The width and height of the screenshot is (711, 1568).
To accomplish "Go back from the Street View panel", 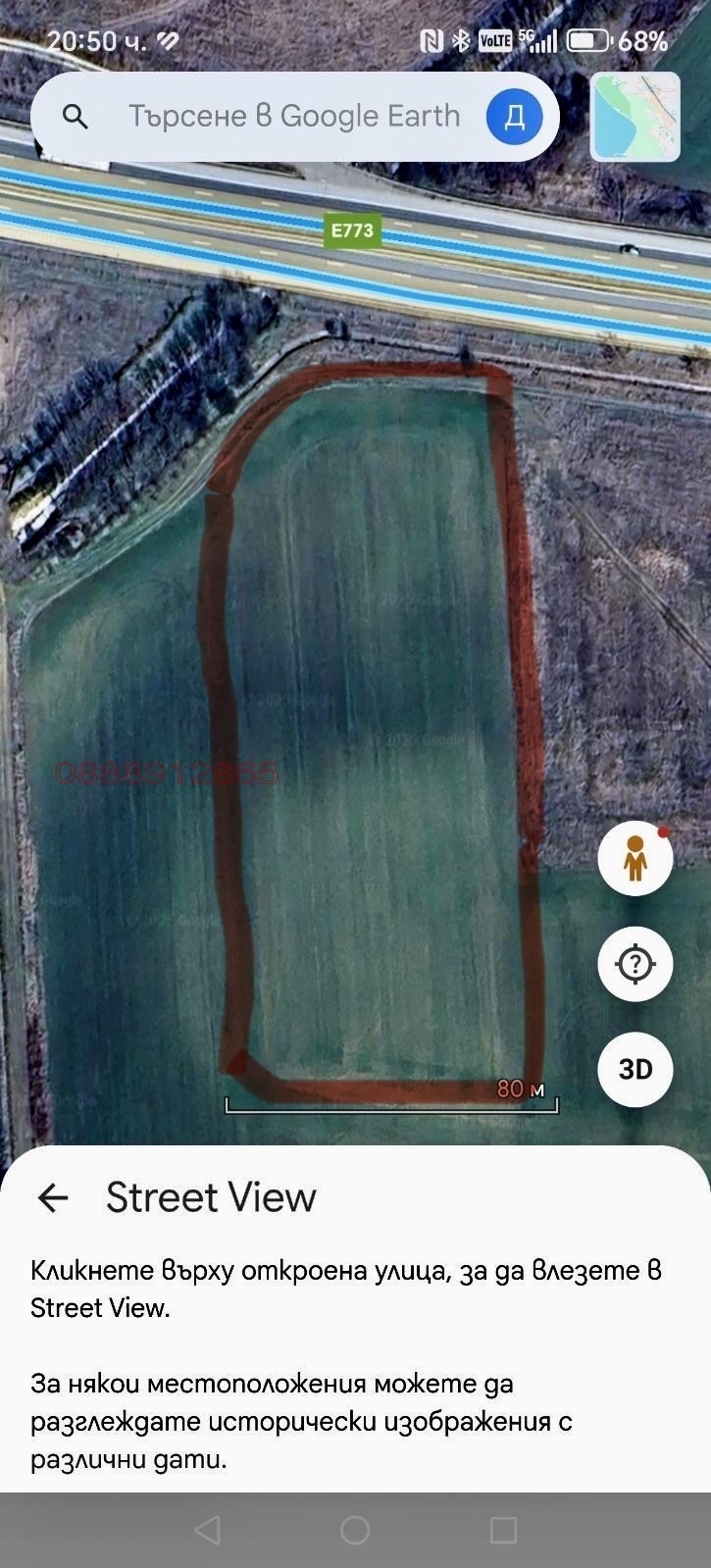I will click(53, 1197).
